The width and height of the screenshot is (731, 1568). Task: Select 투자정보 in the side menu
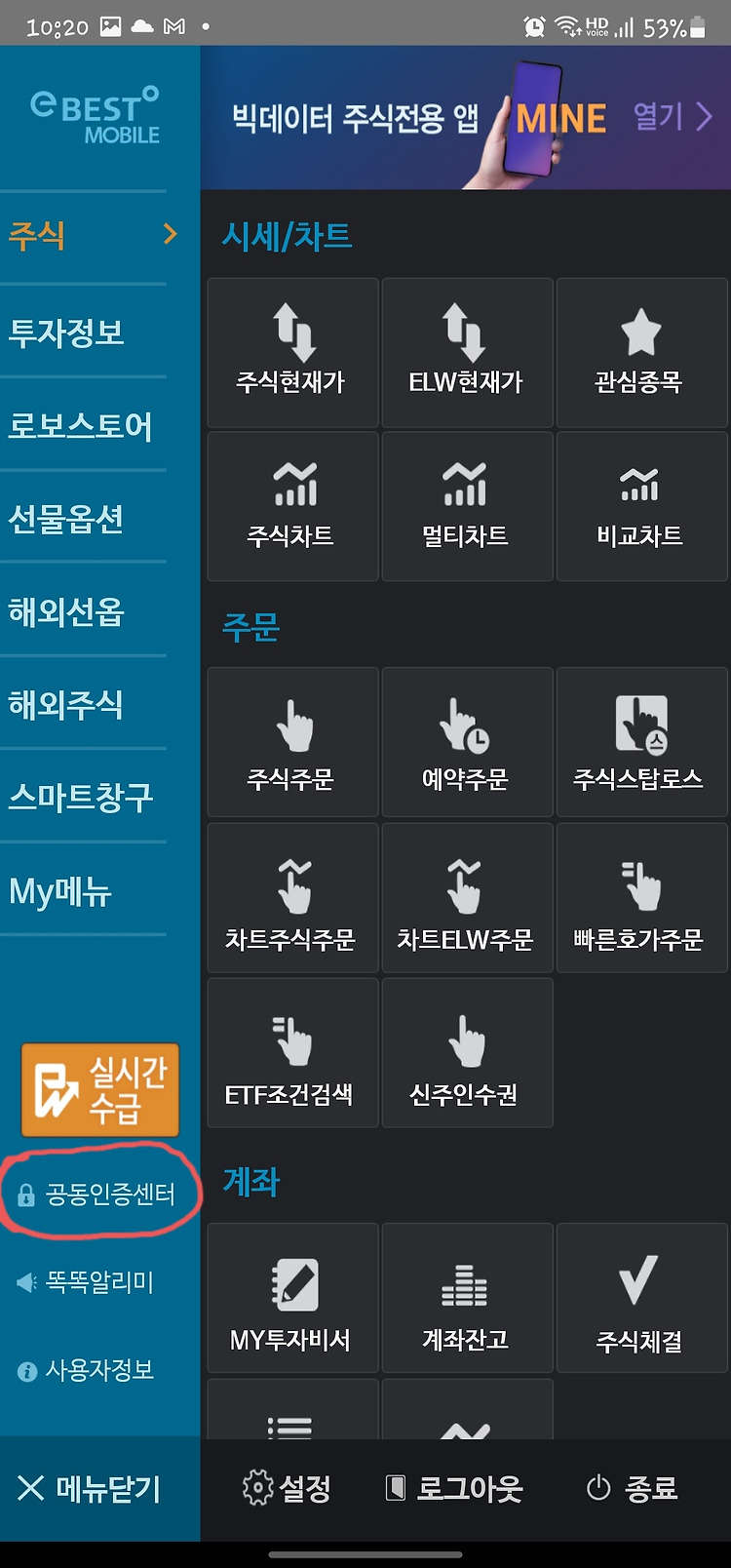click(66, 333)
